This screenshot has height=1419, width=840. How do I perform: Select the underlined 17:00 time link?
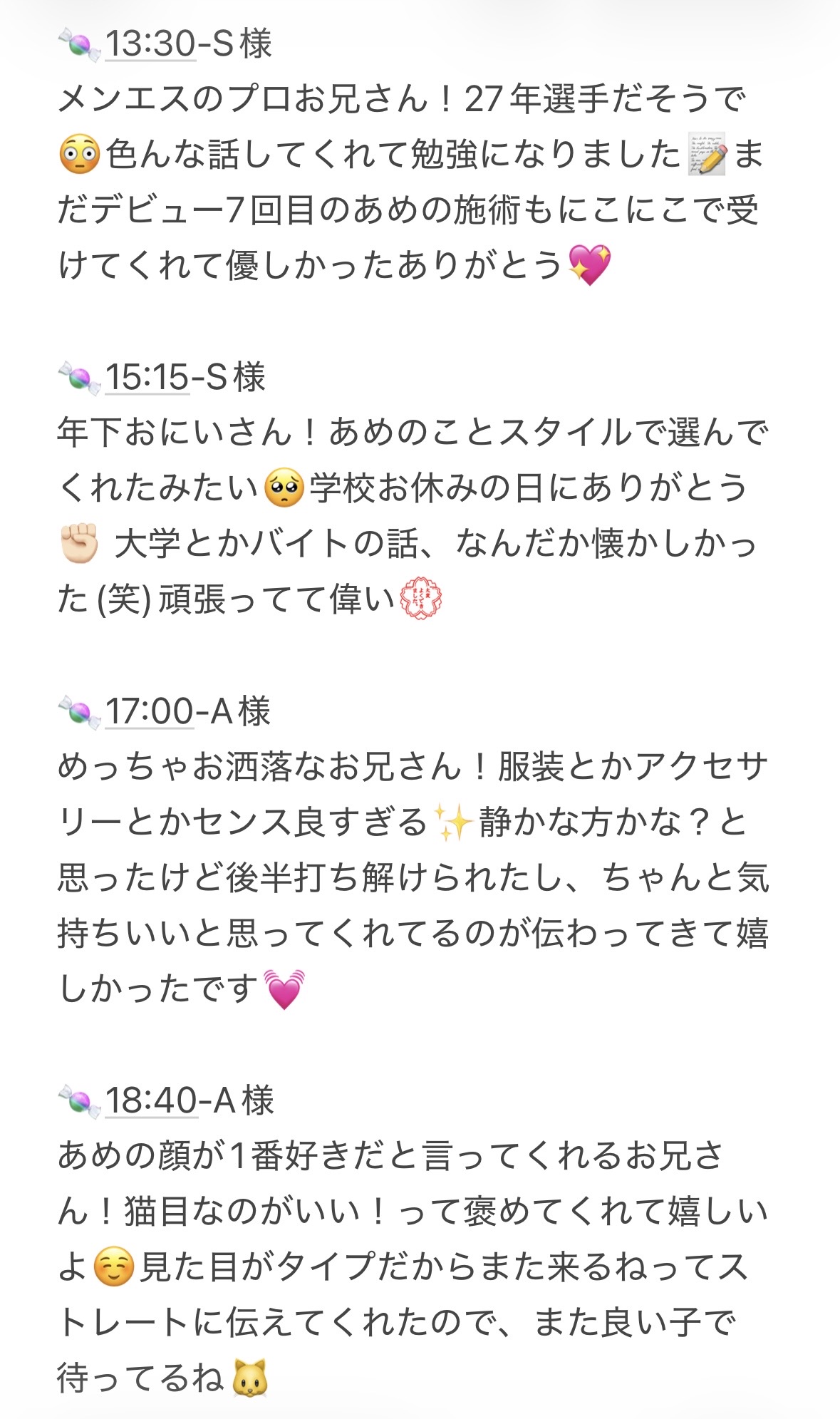149,712
